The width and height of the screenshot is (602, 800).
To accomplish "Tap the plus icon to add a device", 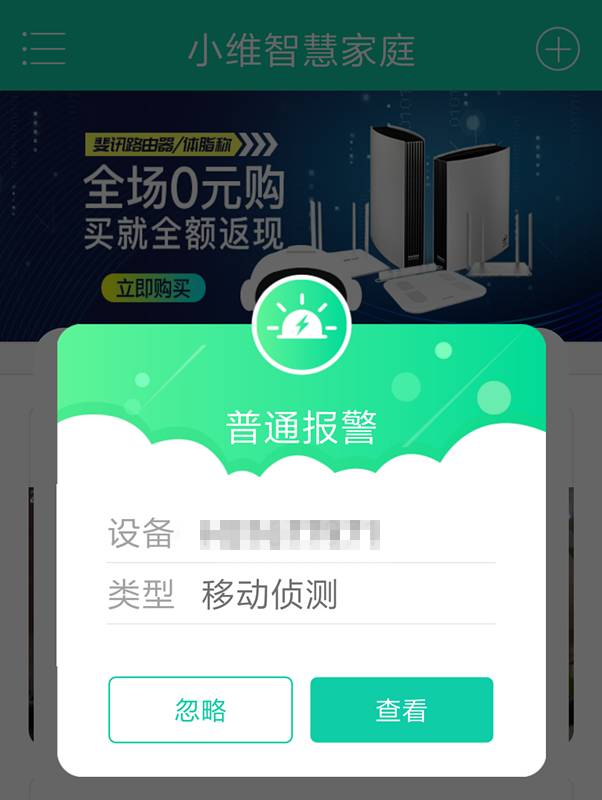I will click(557, 48).
